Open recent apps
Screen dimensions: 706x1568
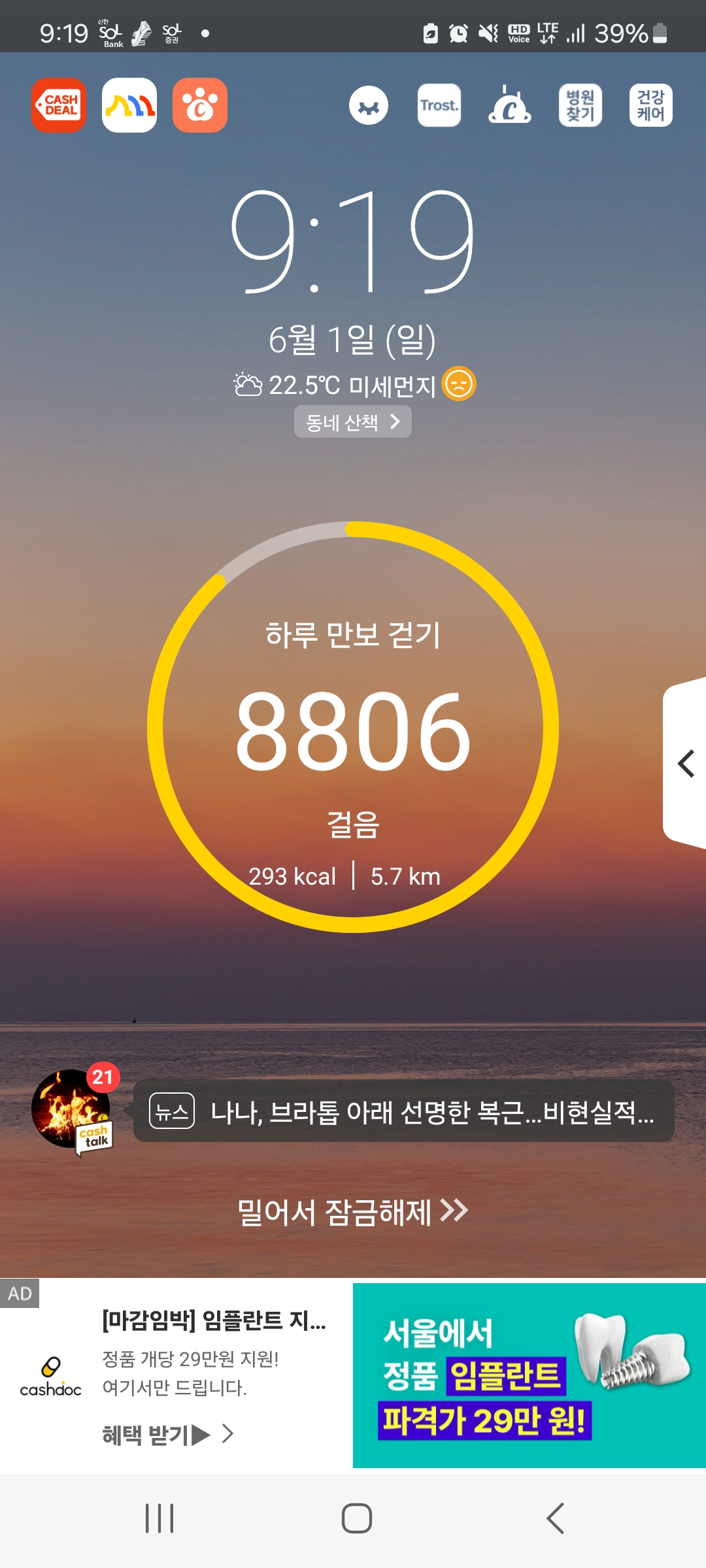(x=160, y=1518)
